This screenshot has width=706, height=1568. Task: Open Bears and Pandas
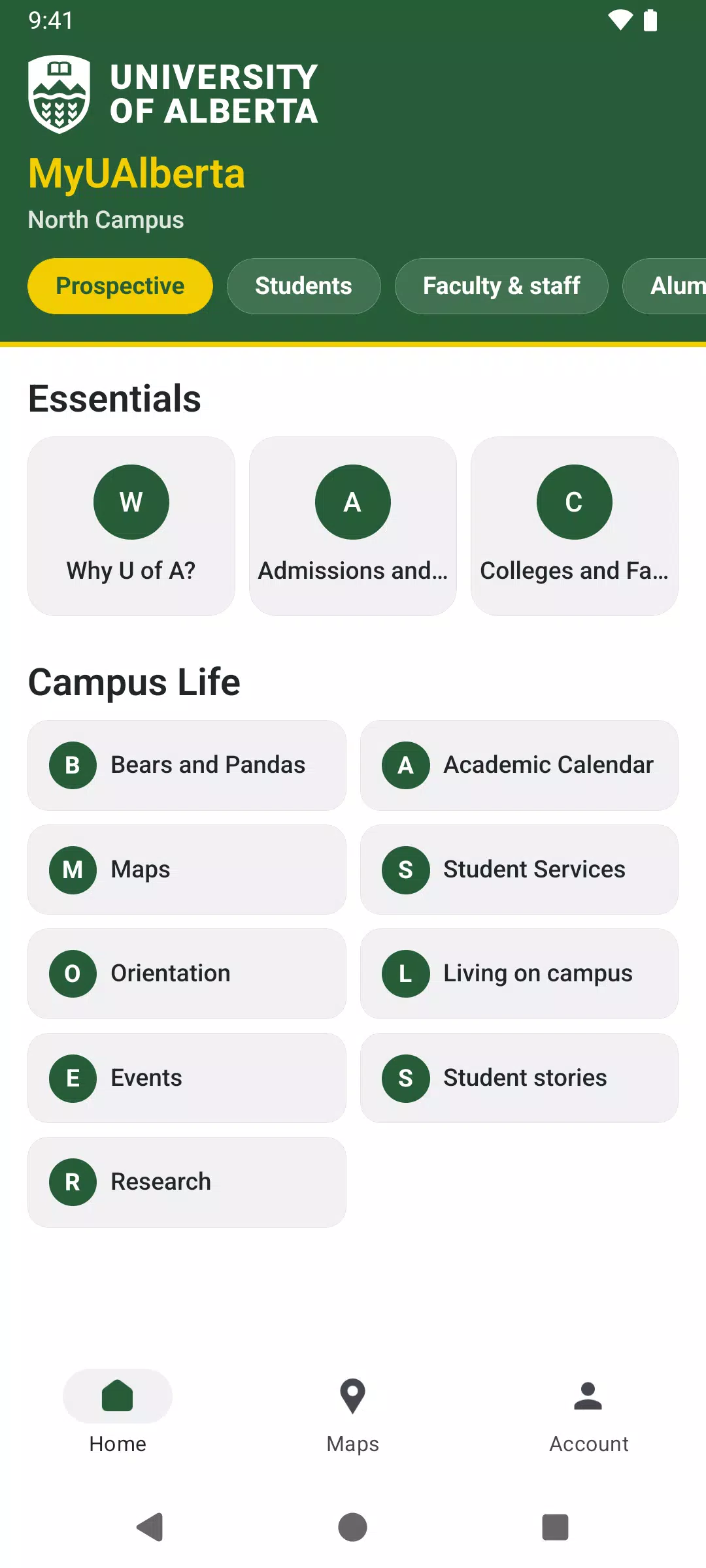click(187, 765)
